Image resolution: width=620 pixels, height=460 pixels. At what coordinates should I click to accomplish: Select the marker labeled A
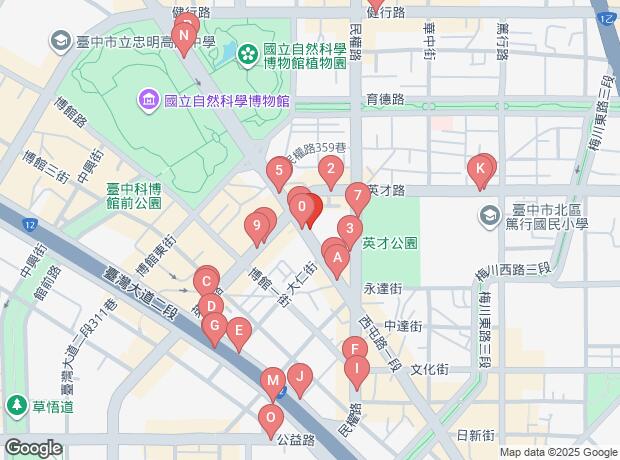click(x=337, y=261)
